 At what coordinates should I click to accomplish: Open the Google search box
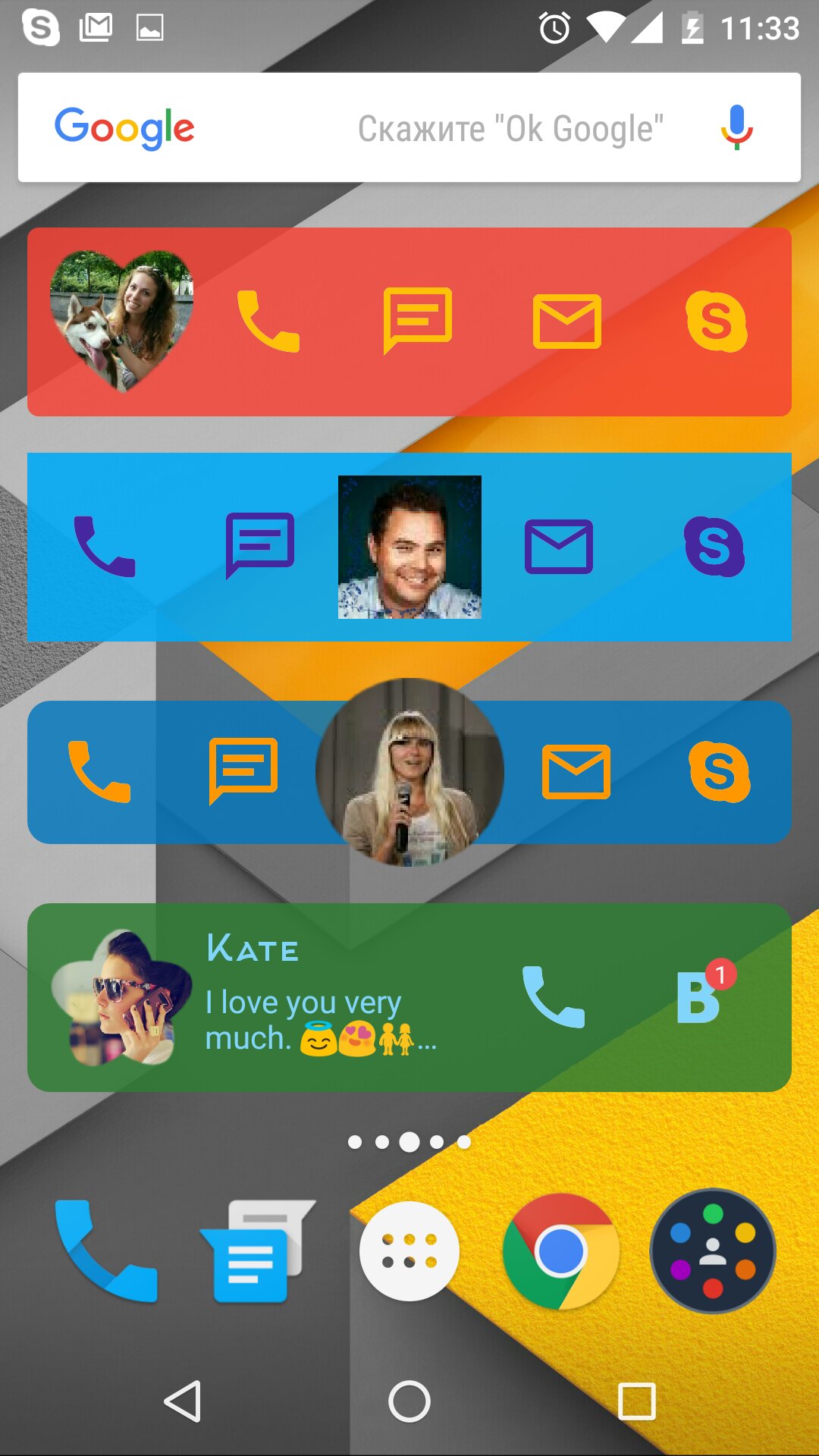point(409,127)
